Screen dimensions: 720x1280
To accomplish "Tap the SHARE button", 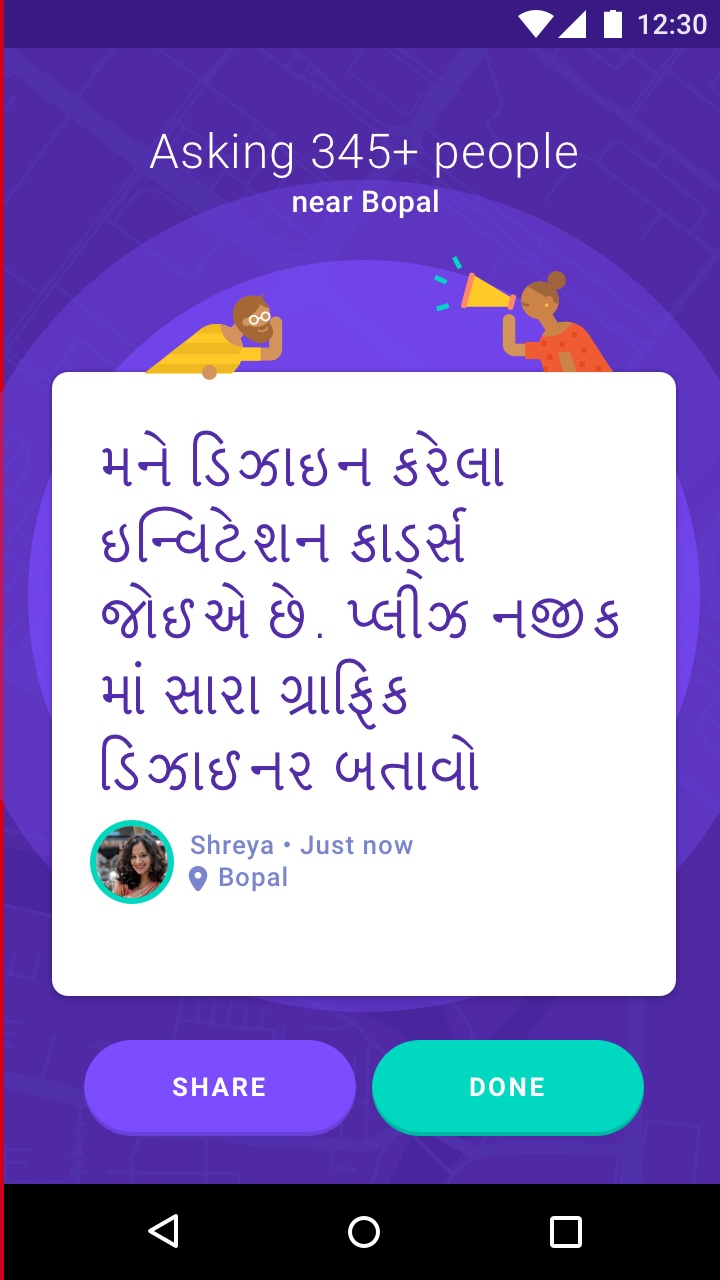I will tap(220, 1086).
